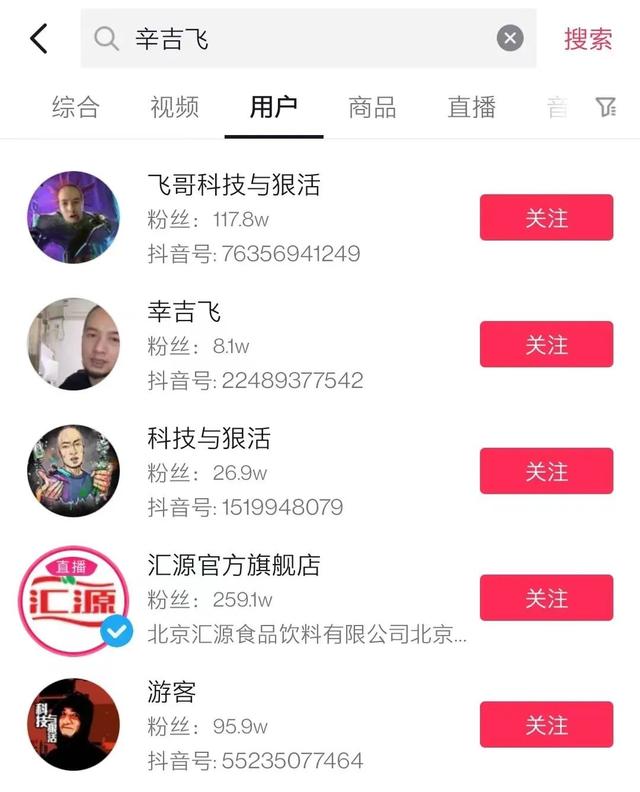Switch to the 综合 tab
The height and width of the screenshot is (792, 640).
(76, 107)
